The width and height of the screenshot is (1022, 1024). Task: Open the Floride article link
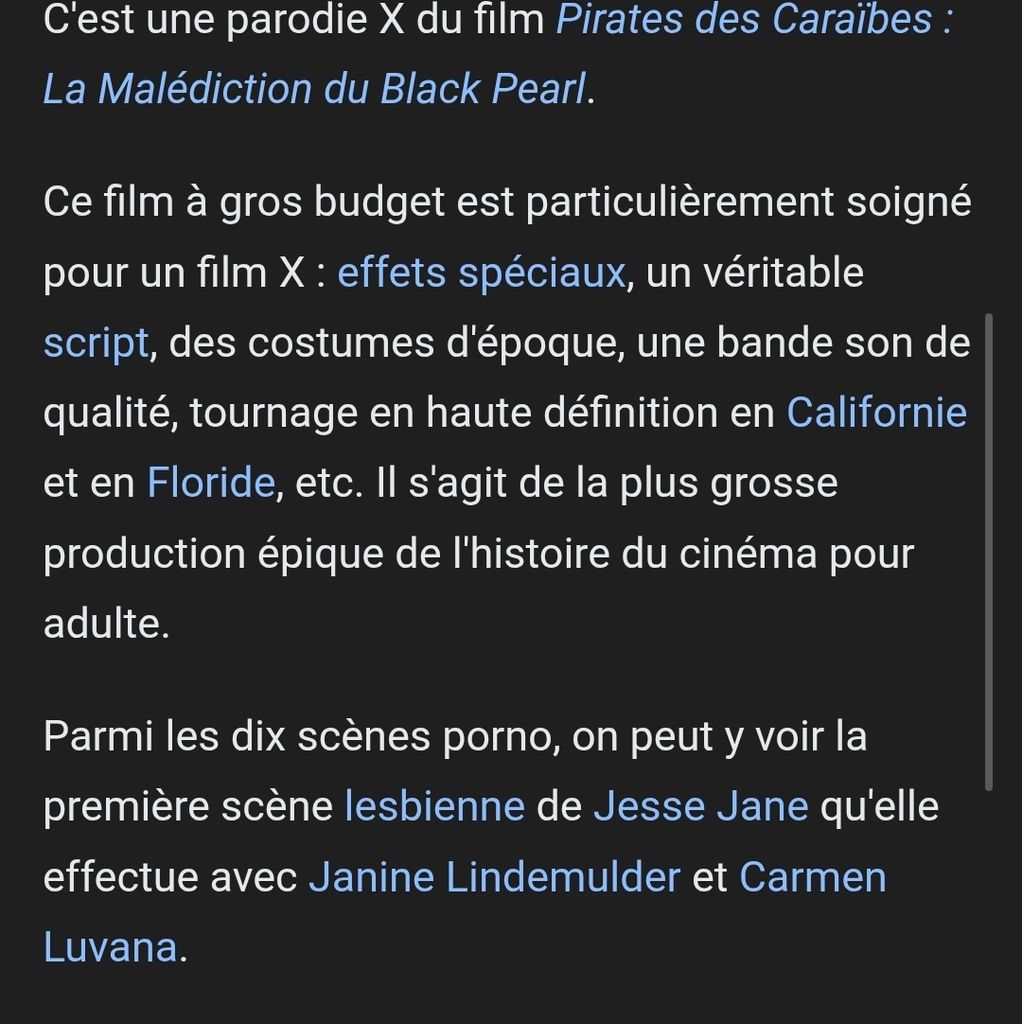211,483
